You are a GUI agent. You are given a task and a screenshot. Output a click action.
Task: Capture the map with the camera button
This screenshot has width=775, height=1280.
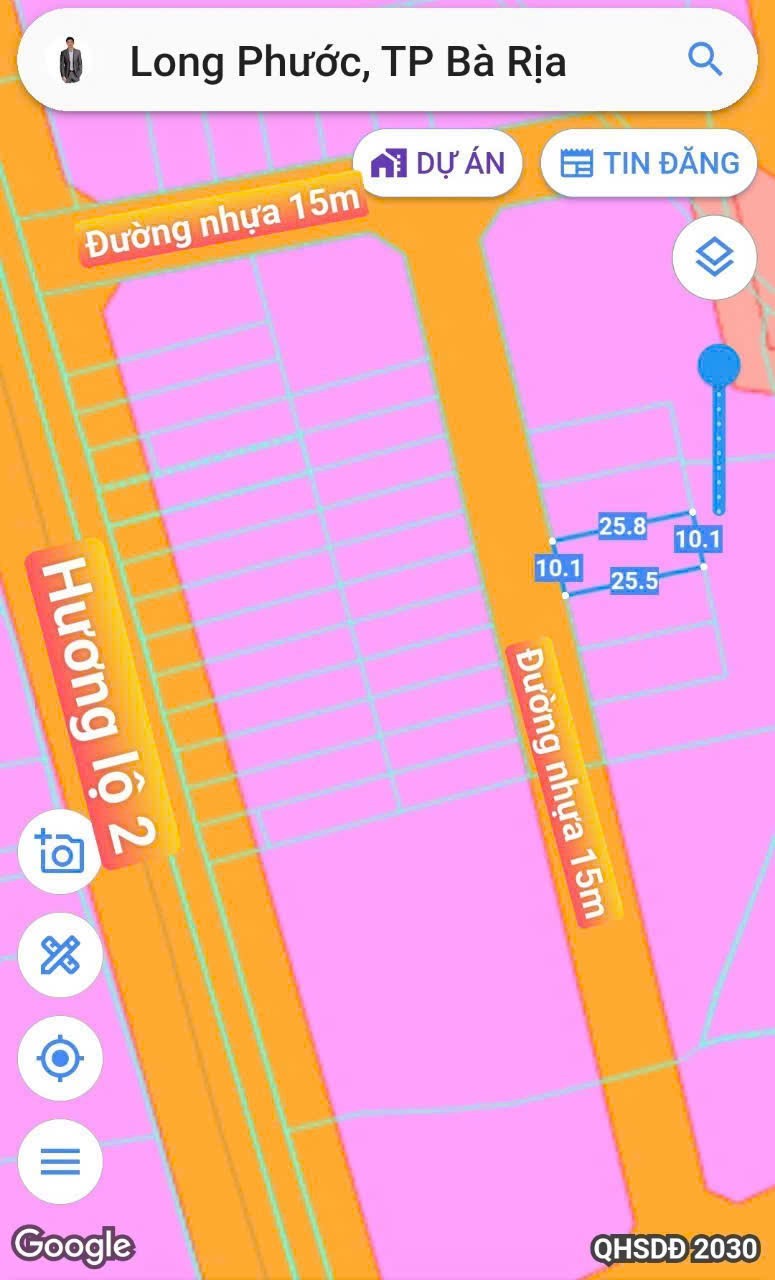coord(60,852)
